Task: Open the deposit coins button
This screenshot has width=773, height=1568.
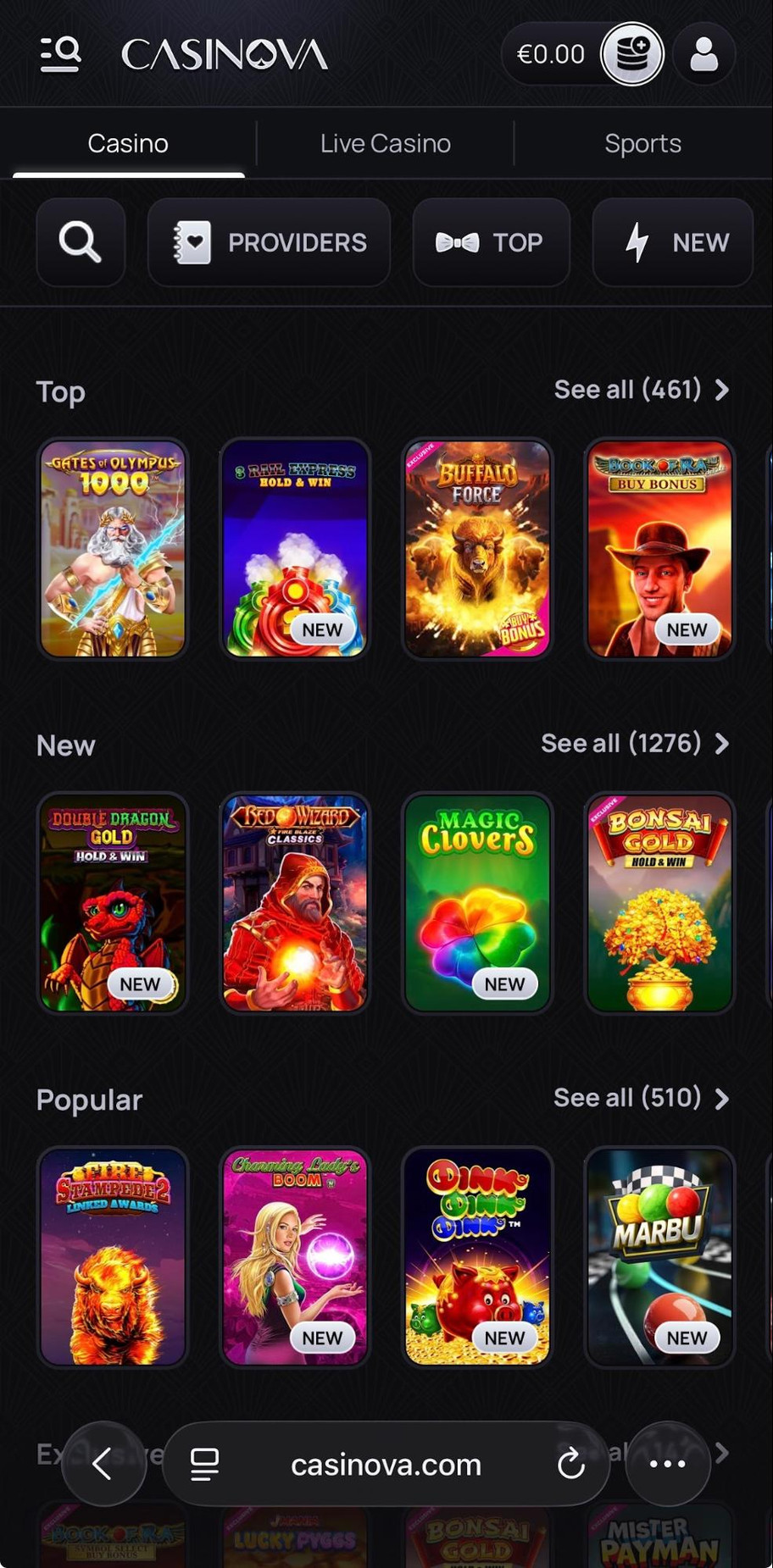Action: point(631,54)
